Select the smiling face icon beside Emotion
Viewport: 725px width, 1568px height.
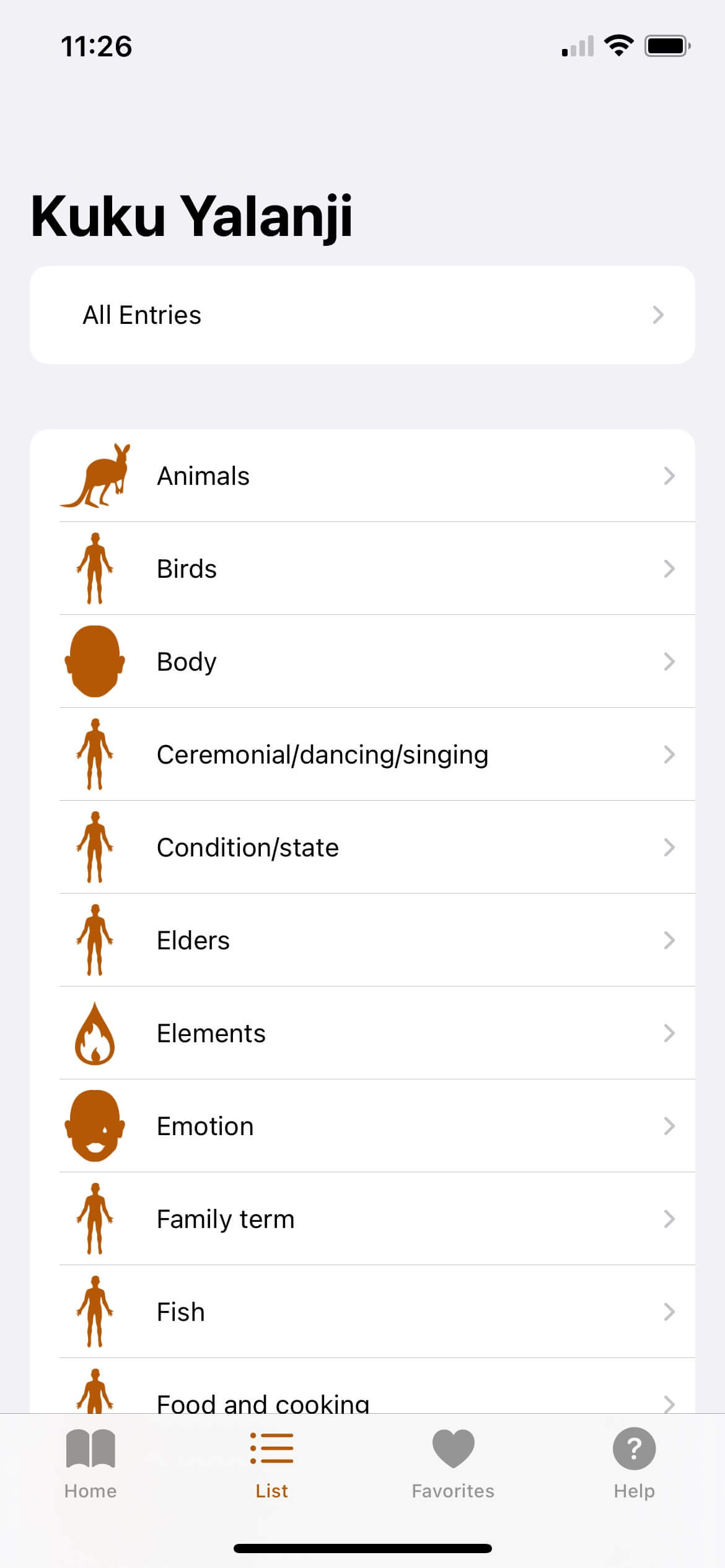94,1126
